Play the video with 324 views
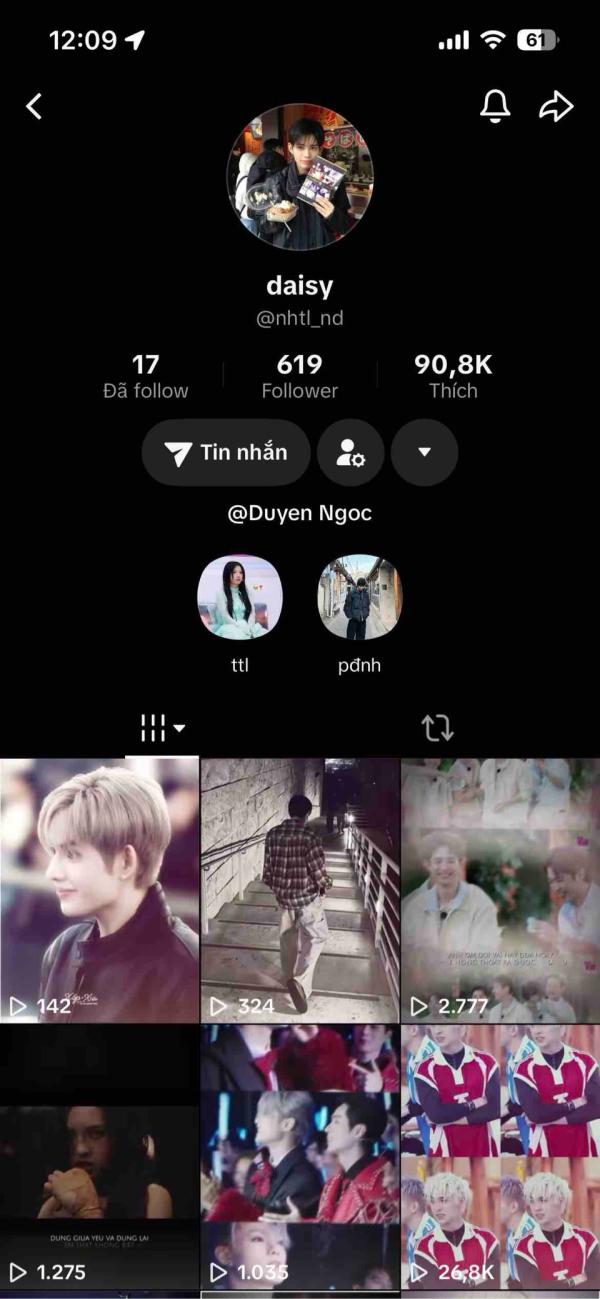 coord(300,890)
